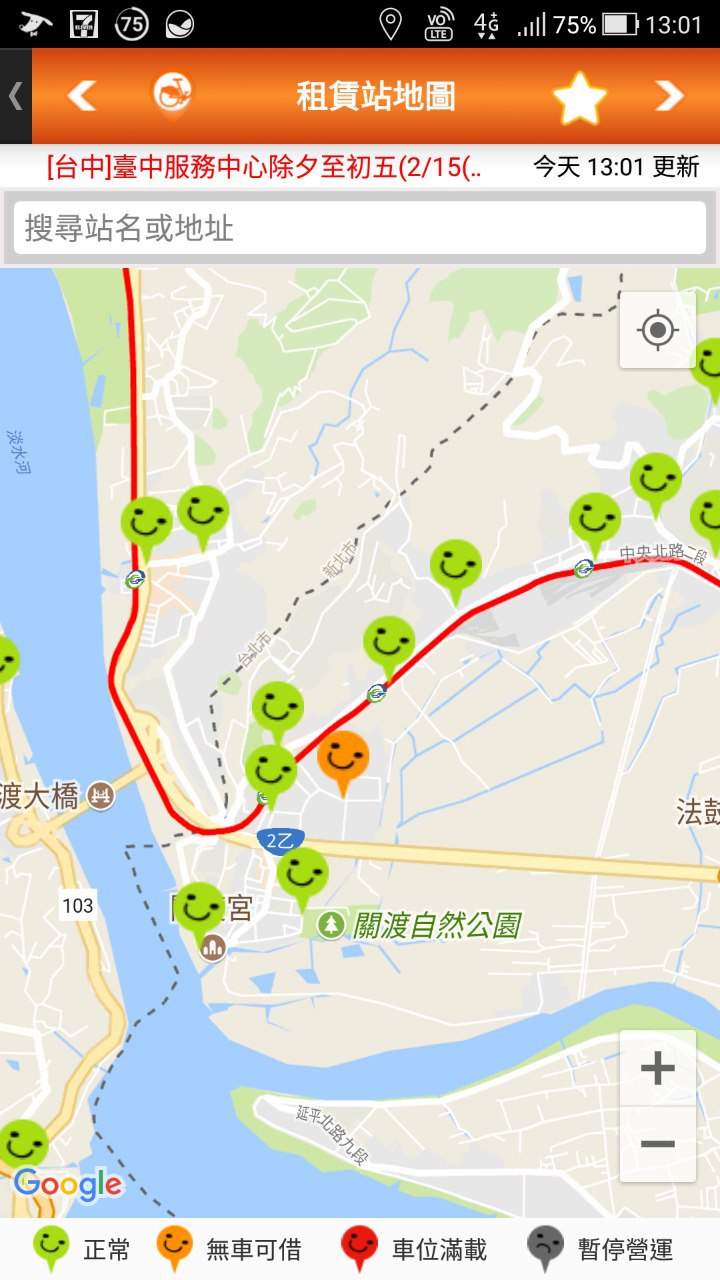Select the green station marker near 中央北路

pyautogui.click(x=595, y=519)
